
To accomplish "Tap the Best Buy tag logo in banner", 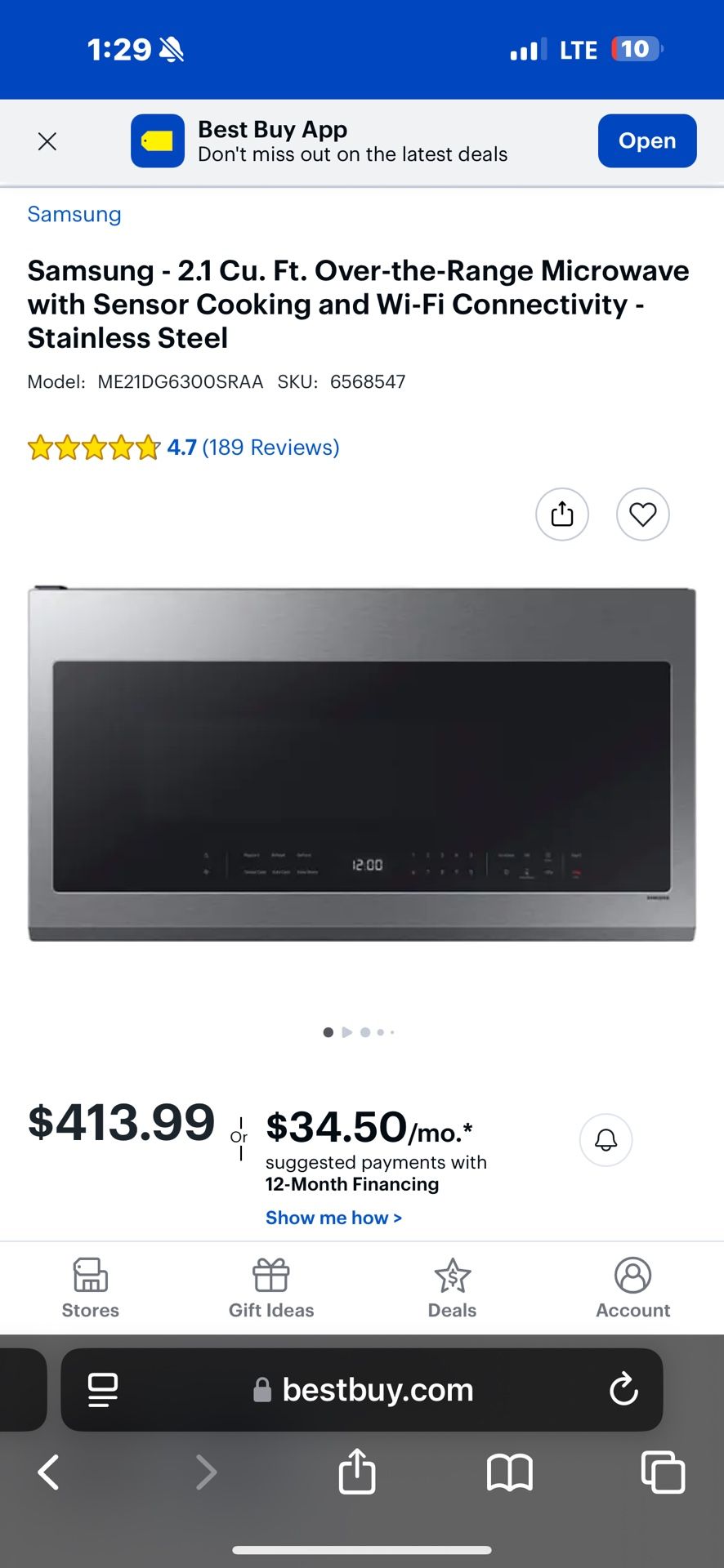I will 158,140.
